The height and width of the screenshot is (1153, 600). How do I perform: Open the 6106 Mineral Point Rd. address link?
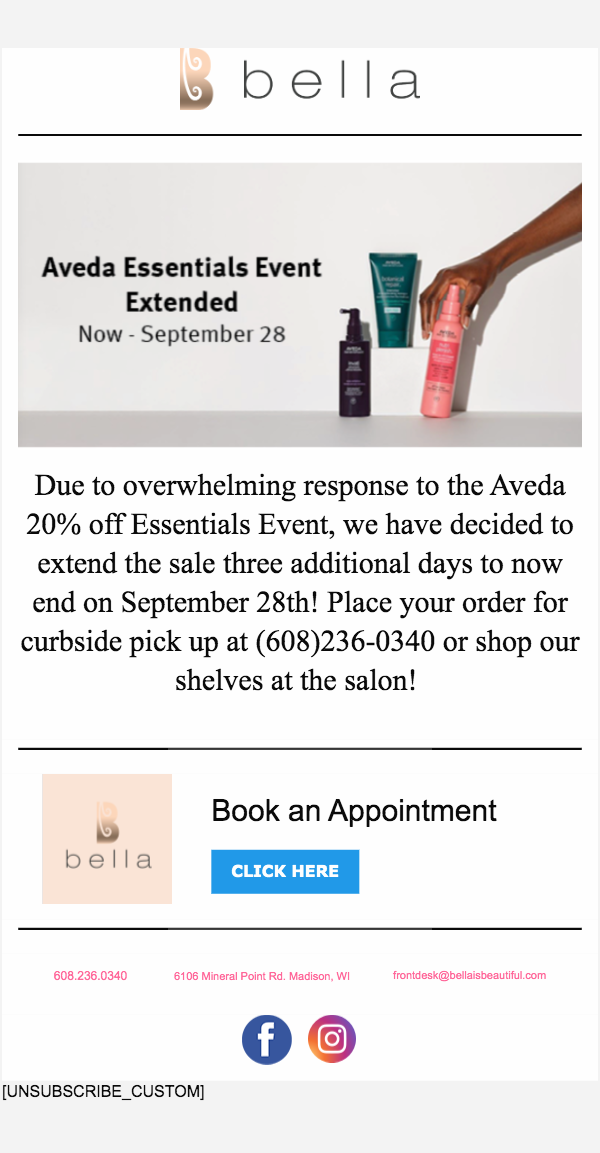click(x=261, y=976)
